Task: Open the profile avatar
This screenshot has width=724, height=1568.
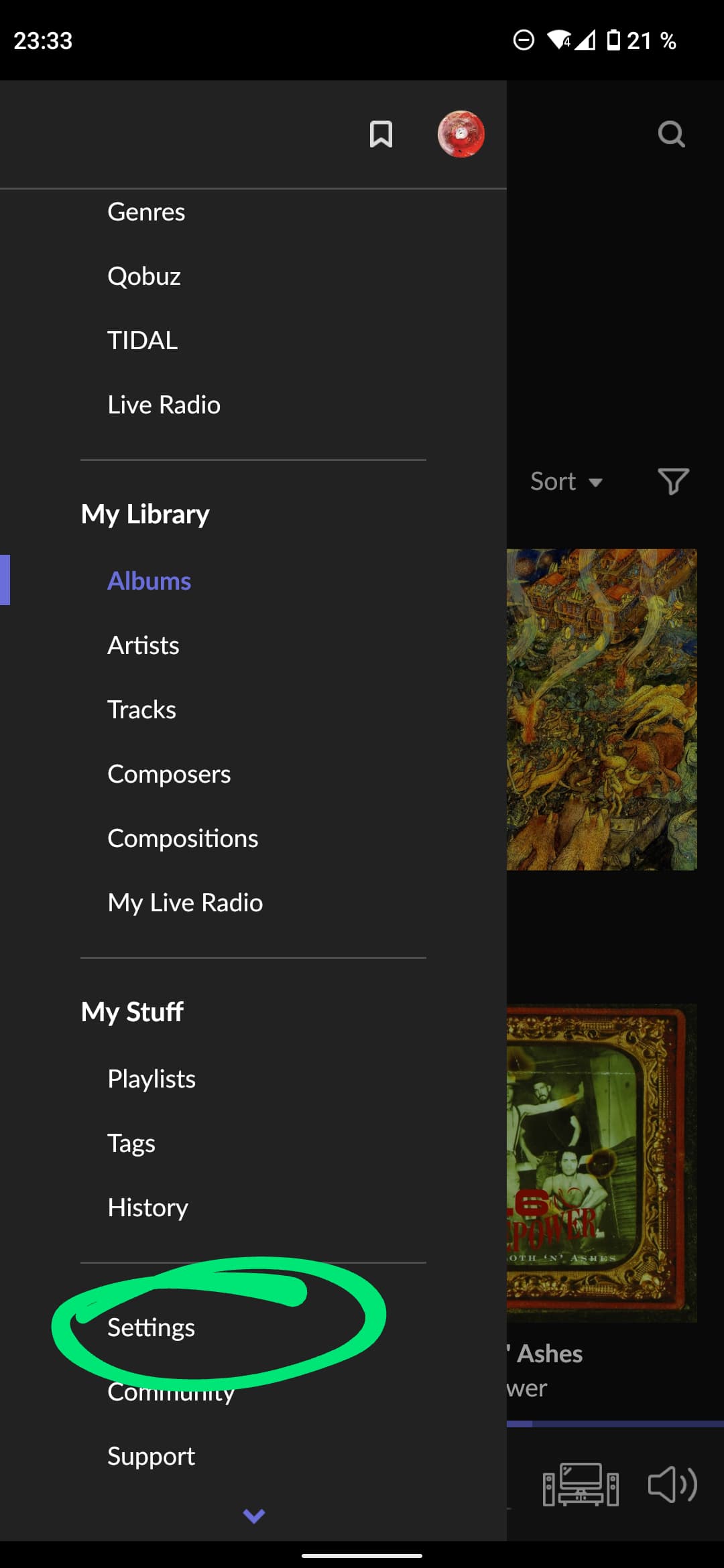Action: (461, 134)
